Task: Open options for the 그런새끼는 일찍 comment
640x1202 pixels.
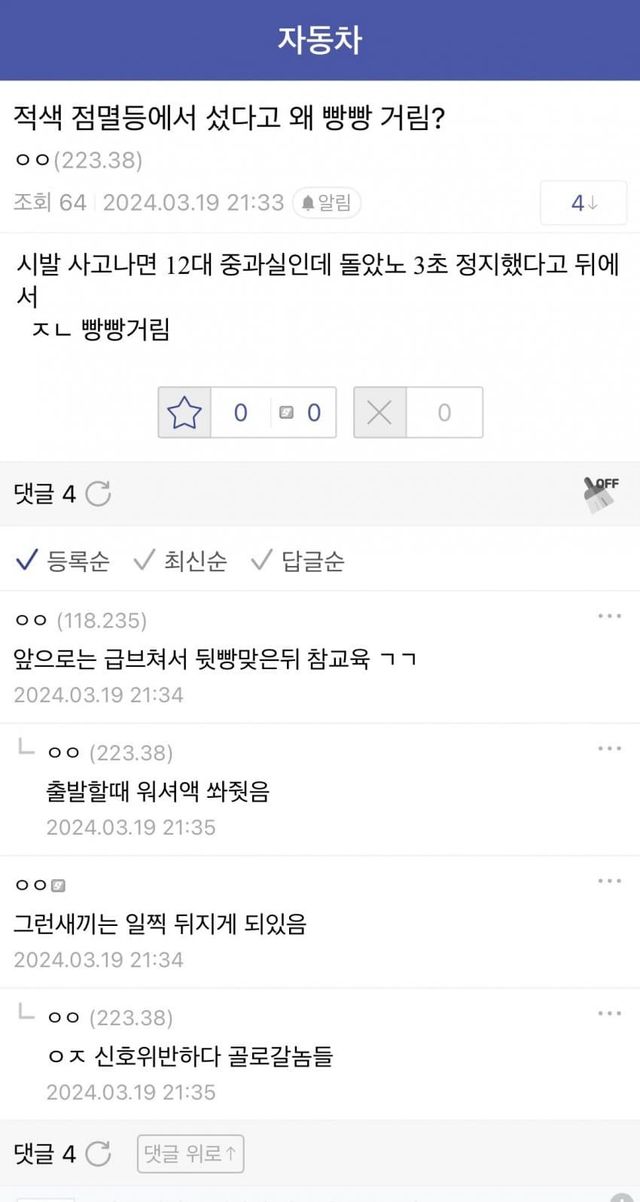Action: coord(609,881)
